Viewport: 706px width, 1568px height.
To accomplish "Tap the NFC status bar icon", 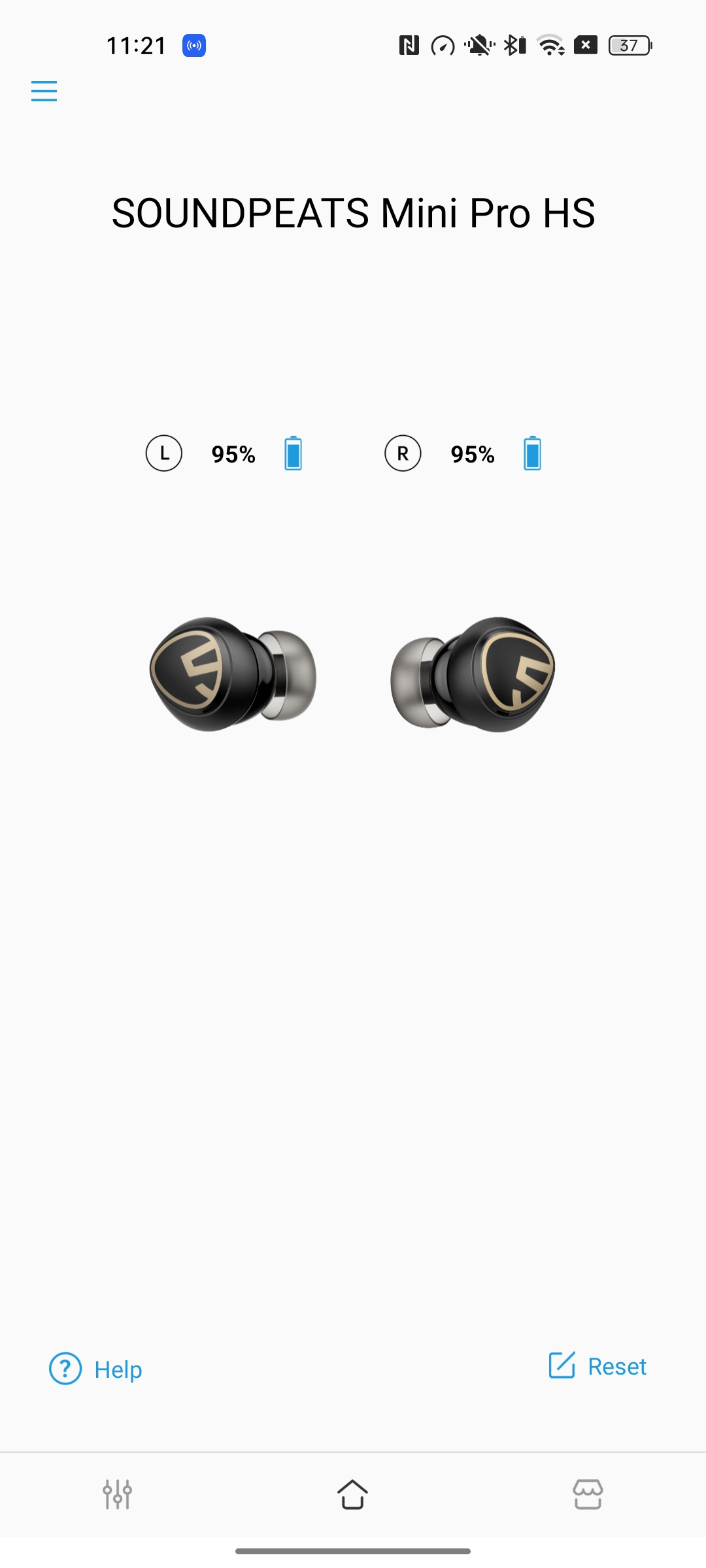I will tap(409, 44).
